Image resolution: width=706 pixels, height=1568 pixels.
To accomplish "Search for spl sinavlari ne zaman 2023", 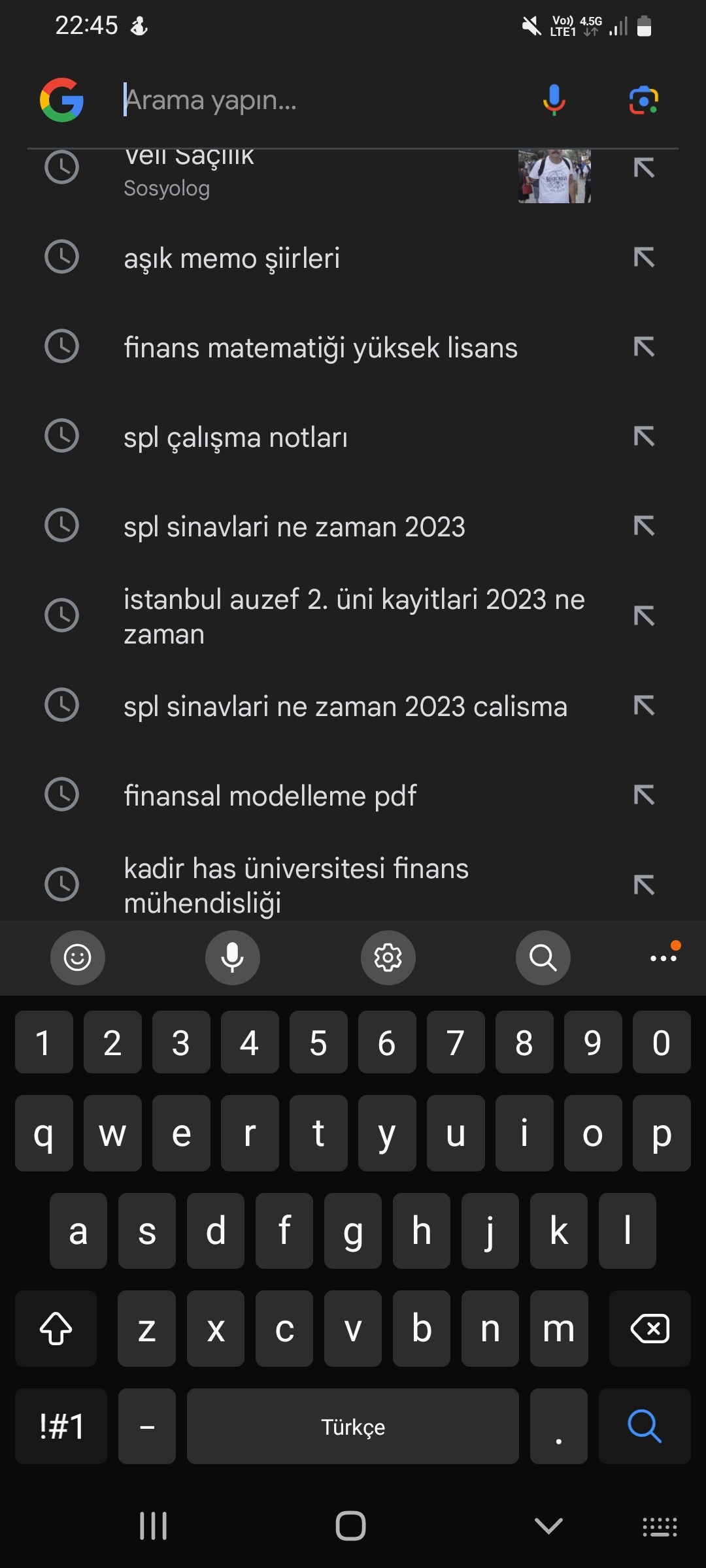I will (x=294, y=527).
